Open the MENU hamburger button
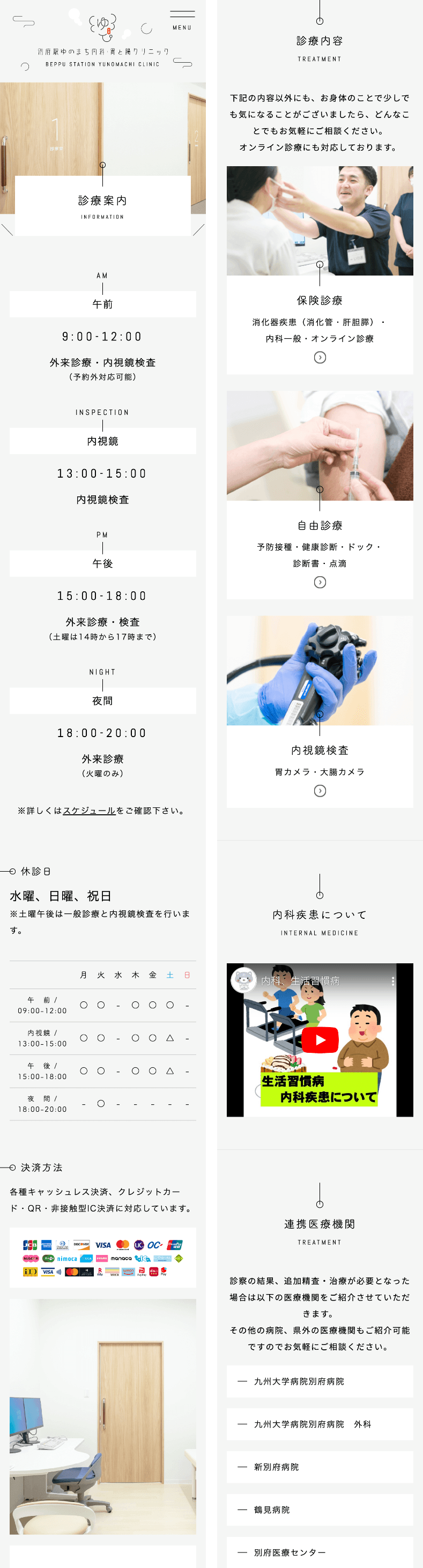 click(182, 19)
